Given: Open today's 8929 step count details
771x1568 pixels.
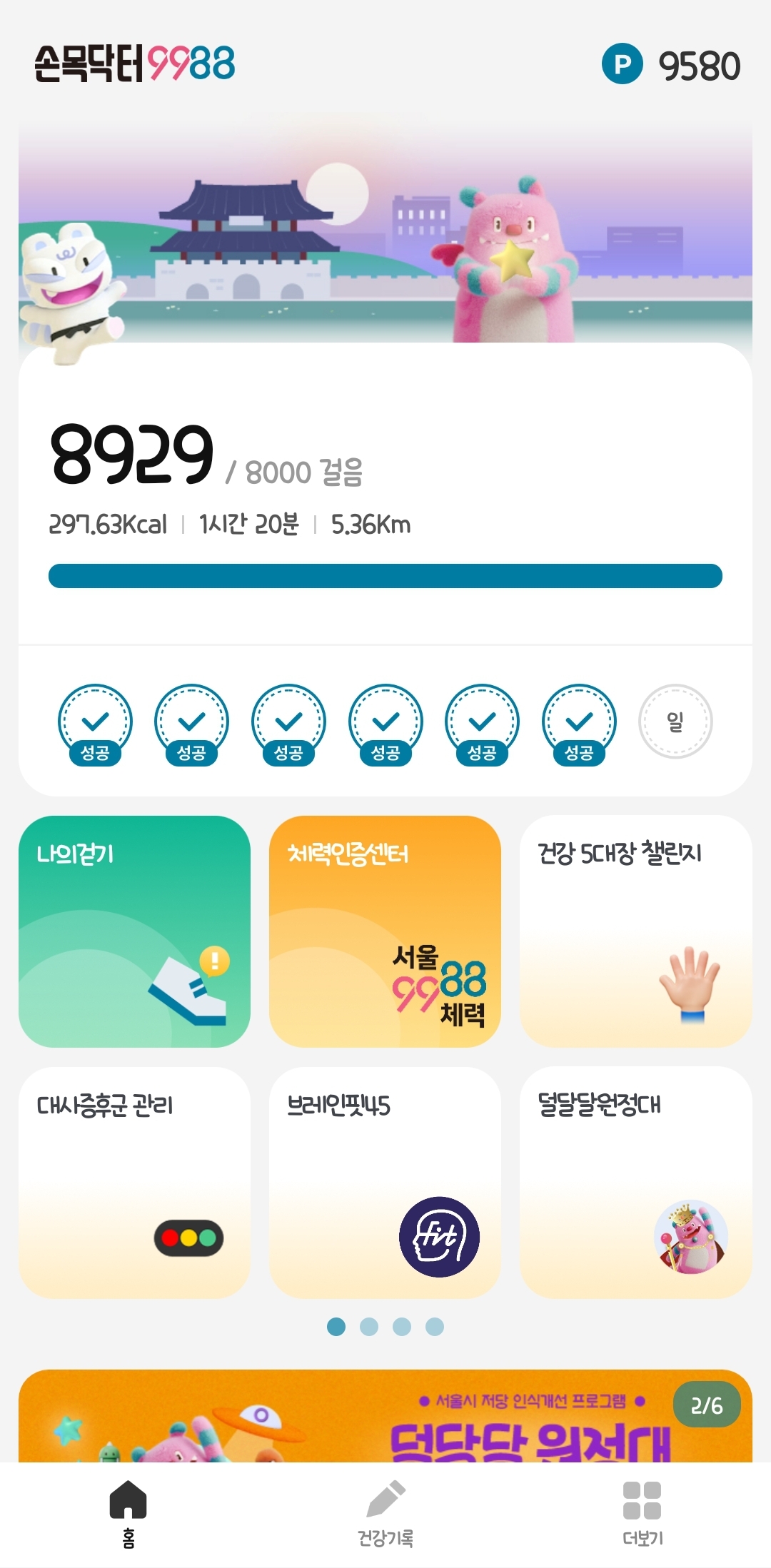Looking at the screenshot, I should click(x=132, y=455).
